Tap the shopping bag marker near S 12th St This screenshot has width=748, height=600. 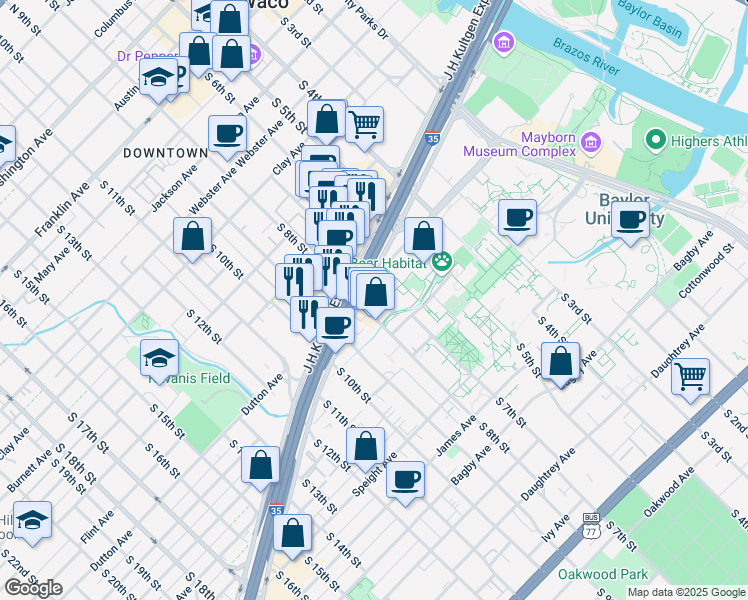[367, 445]
